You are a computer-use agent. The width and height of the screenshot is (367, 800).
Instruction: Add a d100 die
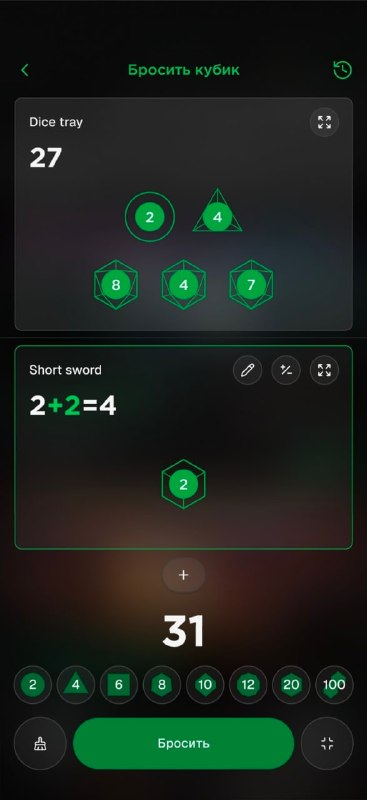334,685
